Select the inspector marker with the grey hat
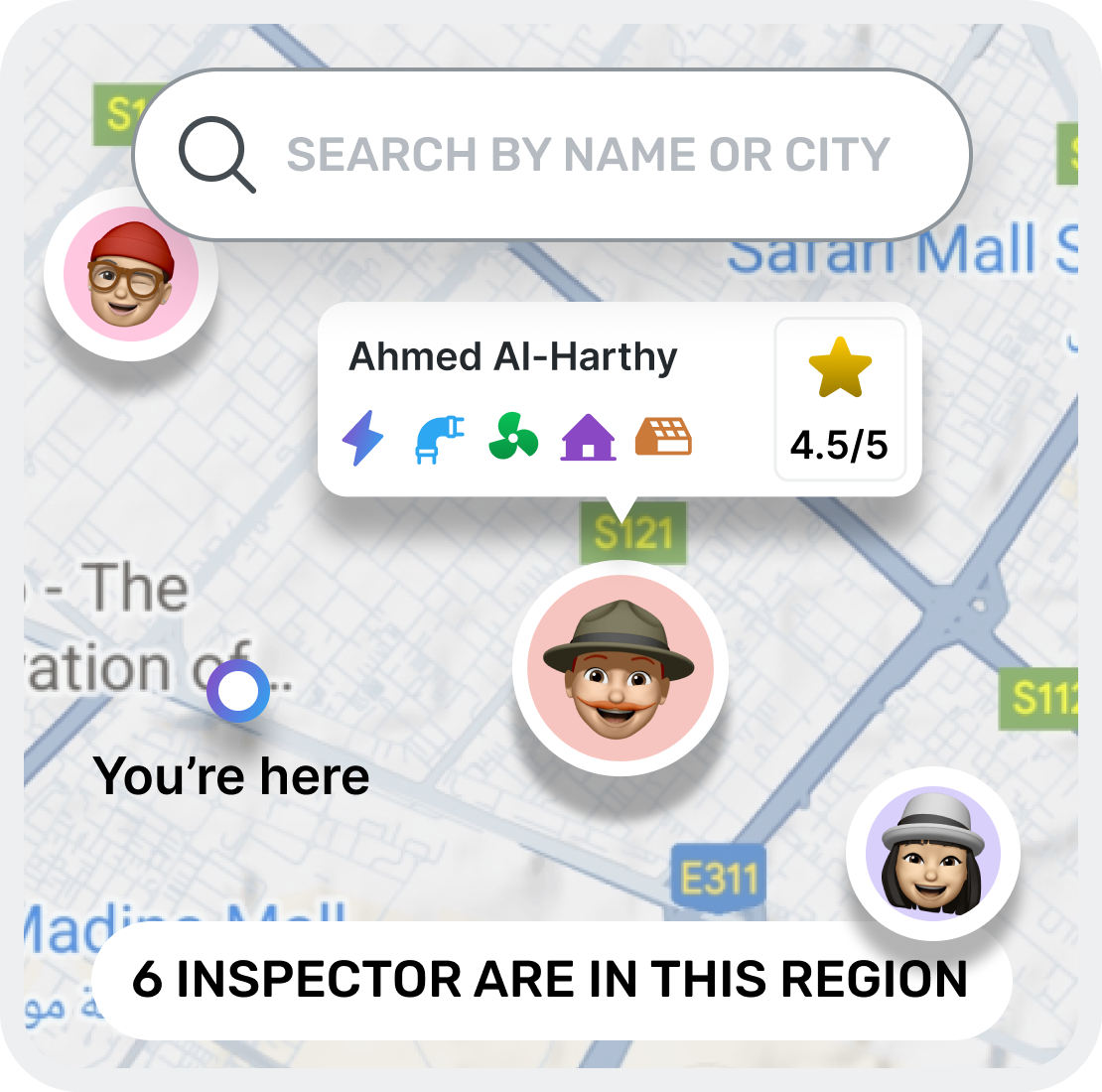 pos(931,853)
